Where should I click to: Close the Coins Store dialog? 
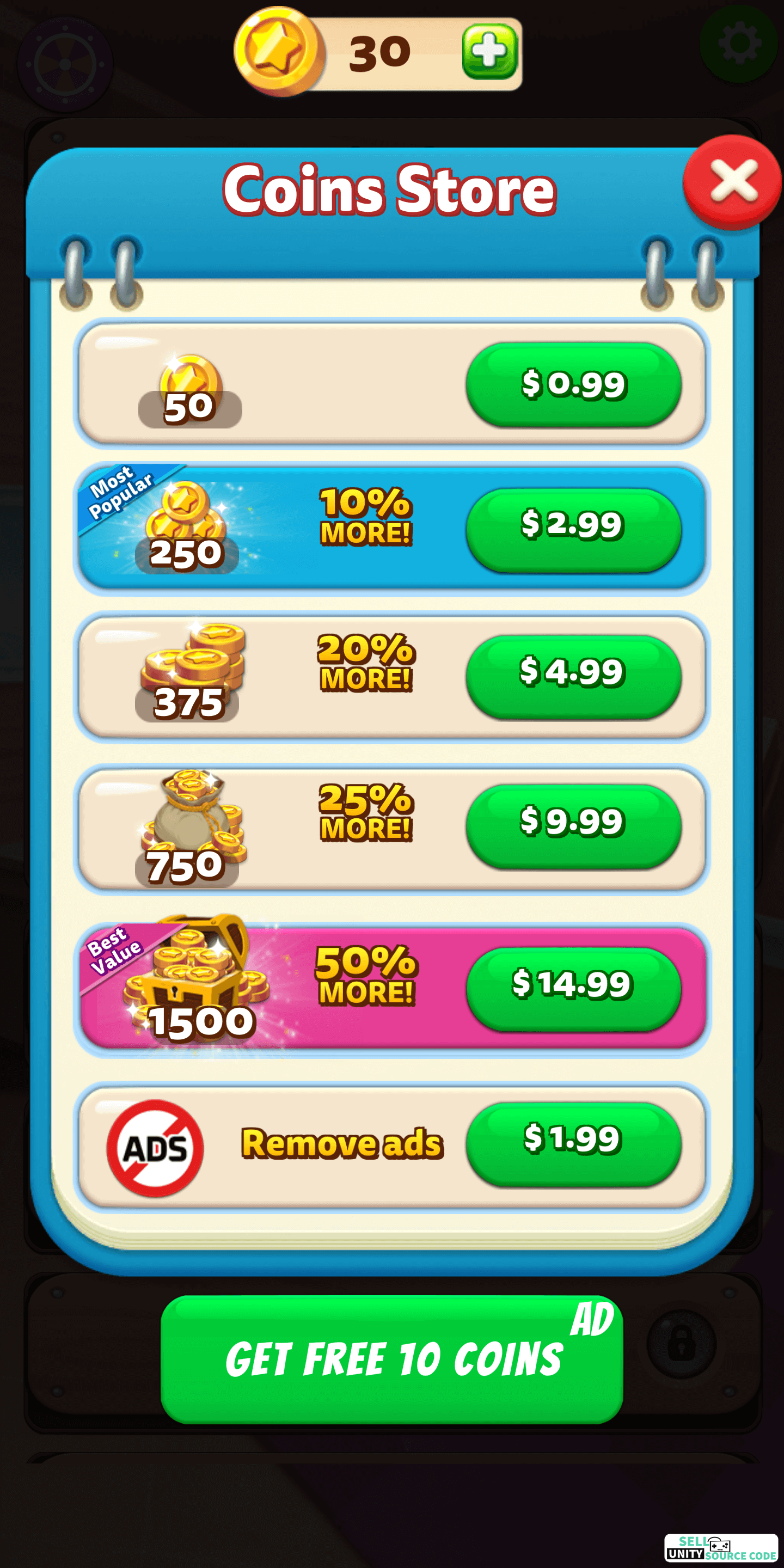click(732, 181)
